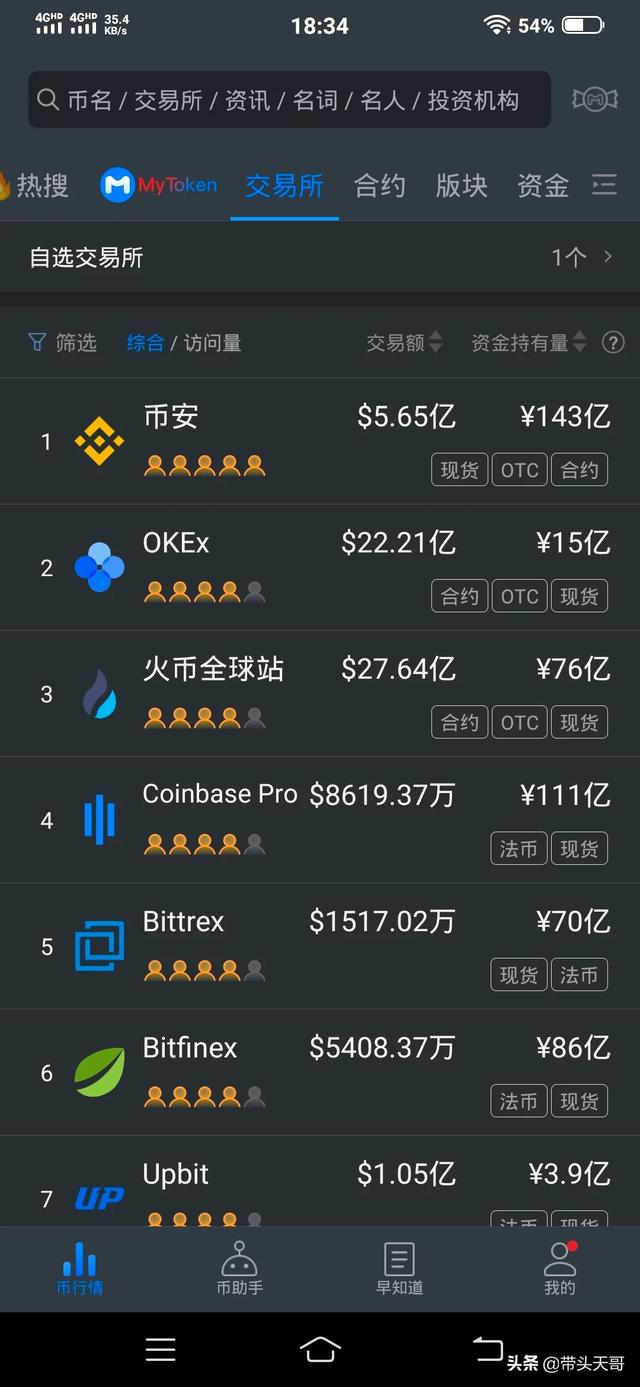Image resolution: width=640 pixels, height=1387 pixels.
Task: Open the Coinbase Pro exchange row
Action: pyautogui.click(x=320, y=820)
